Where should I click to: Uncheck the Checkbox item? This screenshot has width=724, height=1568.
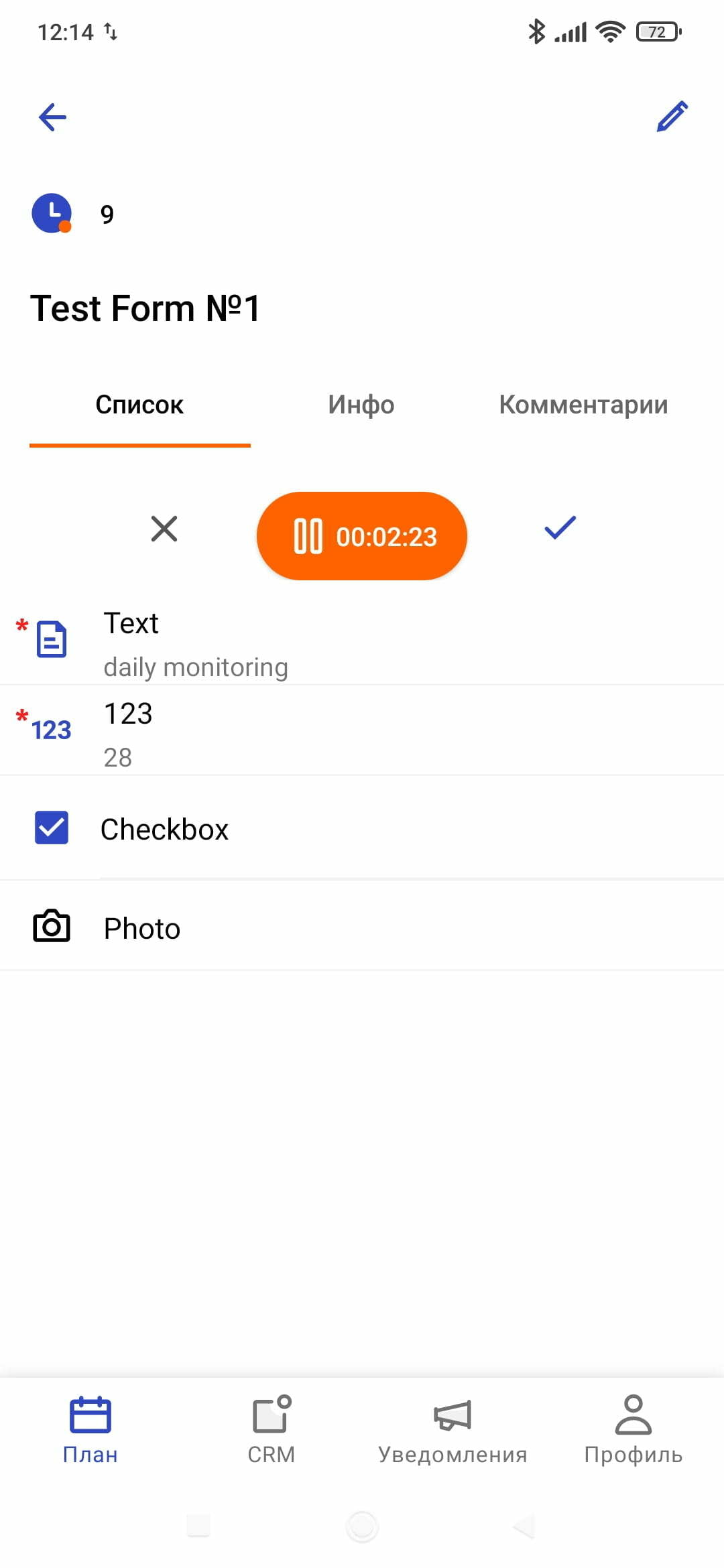click(52, 828)
